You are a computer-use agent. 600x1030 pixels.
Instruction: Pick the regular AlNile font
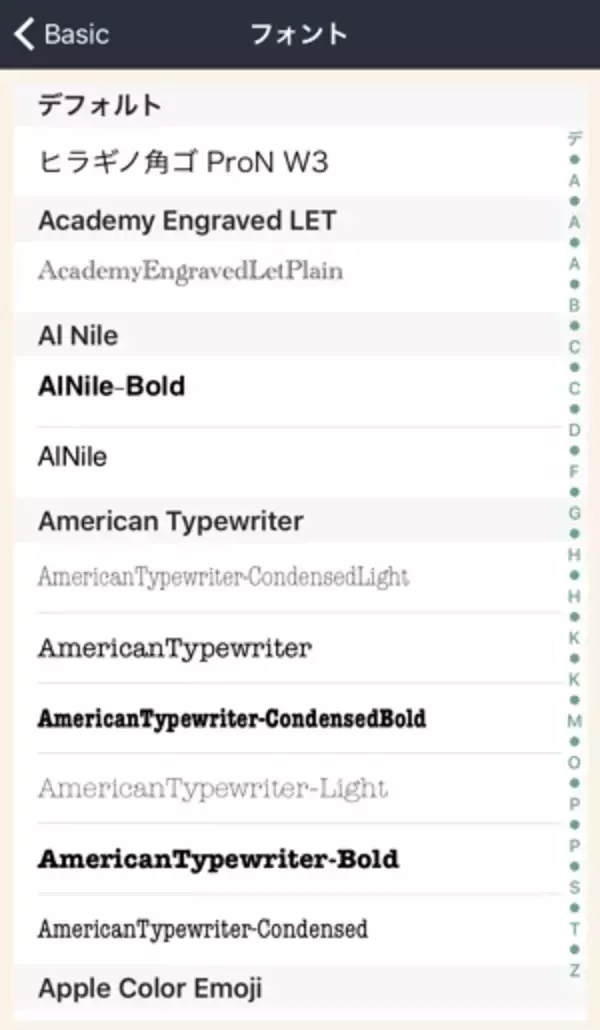coord(73,458)
